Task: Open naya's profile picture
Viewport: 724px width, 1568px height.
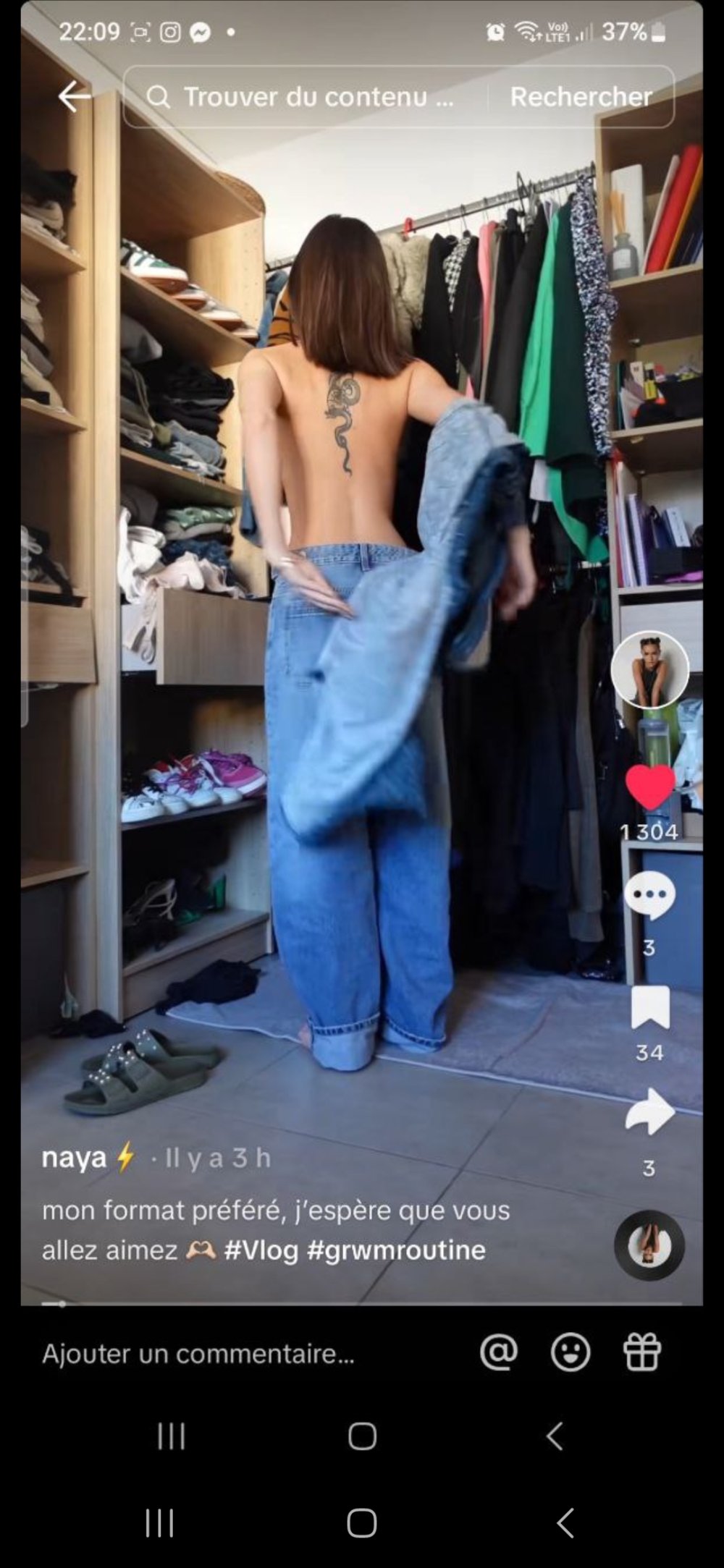Action: point(649,669)
